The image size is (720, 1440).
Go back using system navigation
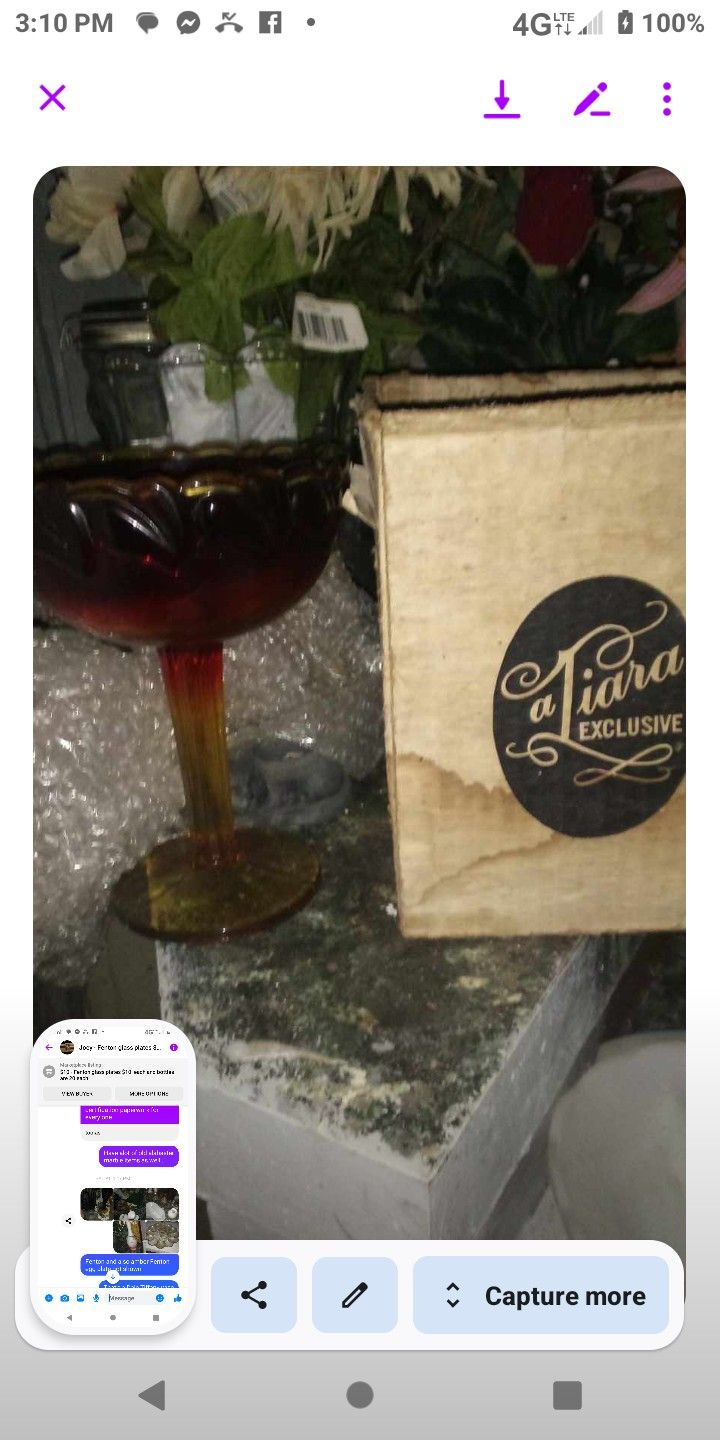(152, 1395)
